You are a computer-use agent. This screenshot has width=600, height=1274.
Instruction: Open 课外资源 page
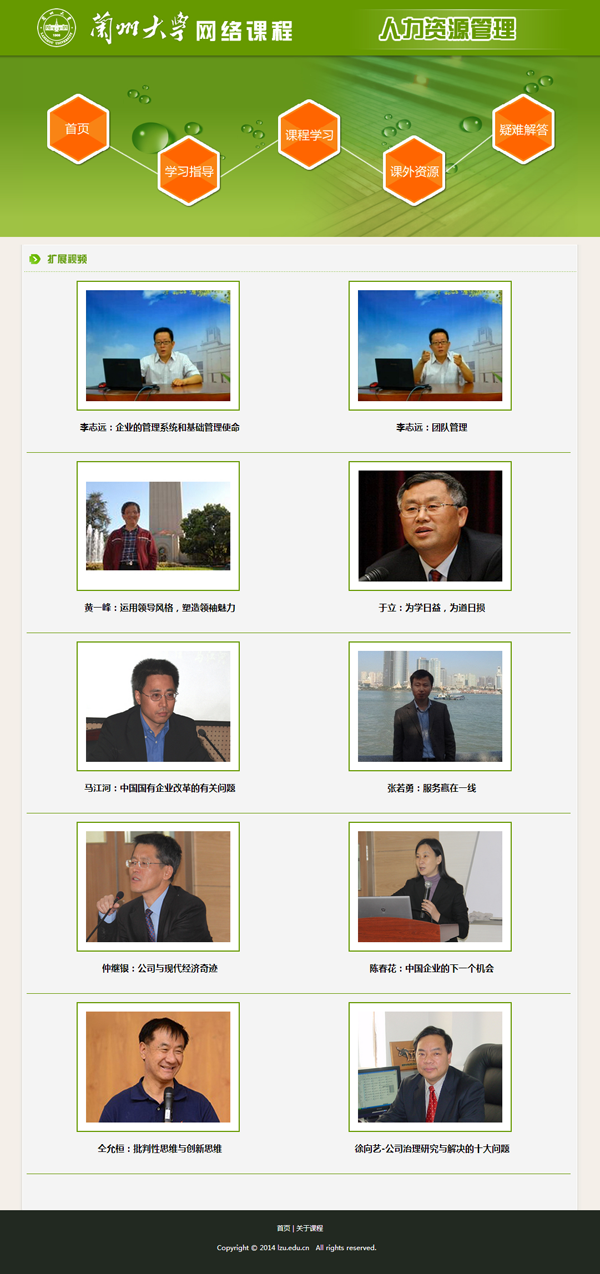[x=413, y=171]
